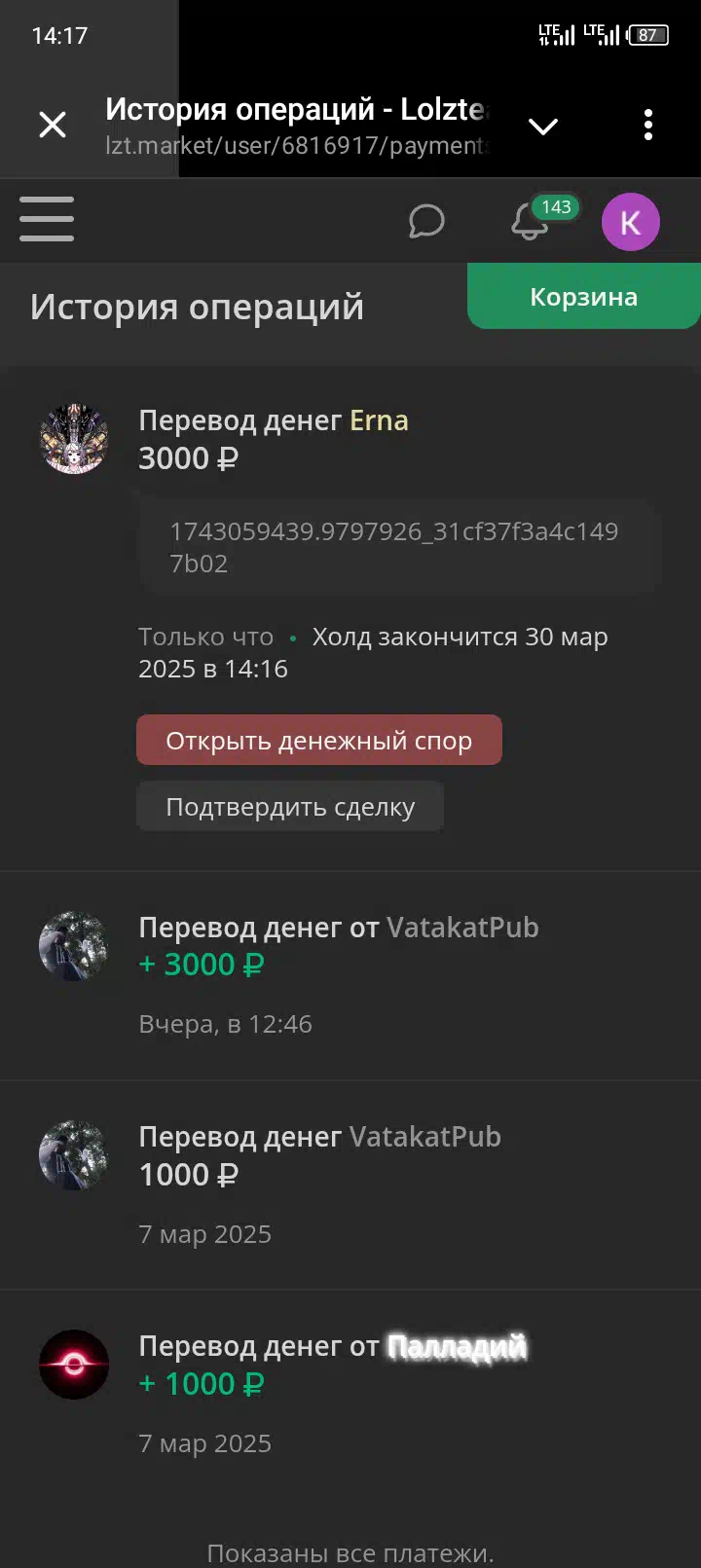
Task: Open Палладий user profile link
Action: [458, 1347]
